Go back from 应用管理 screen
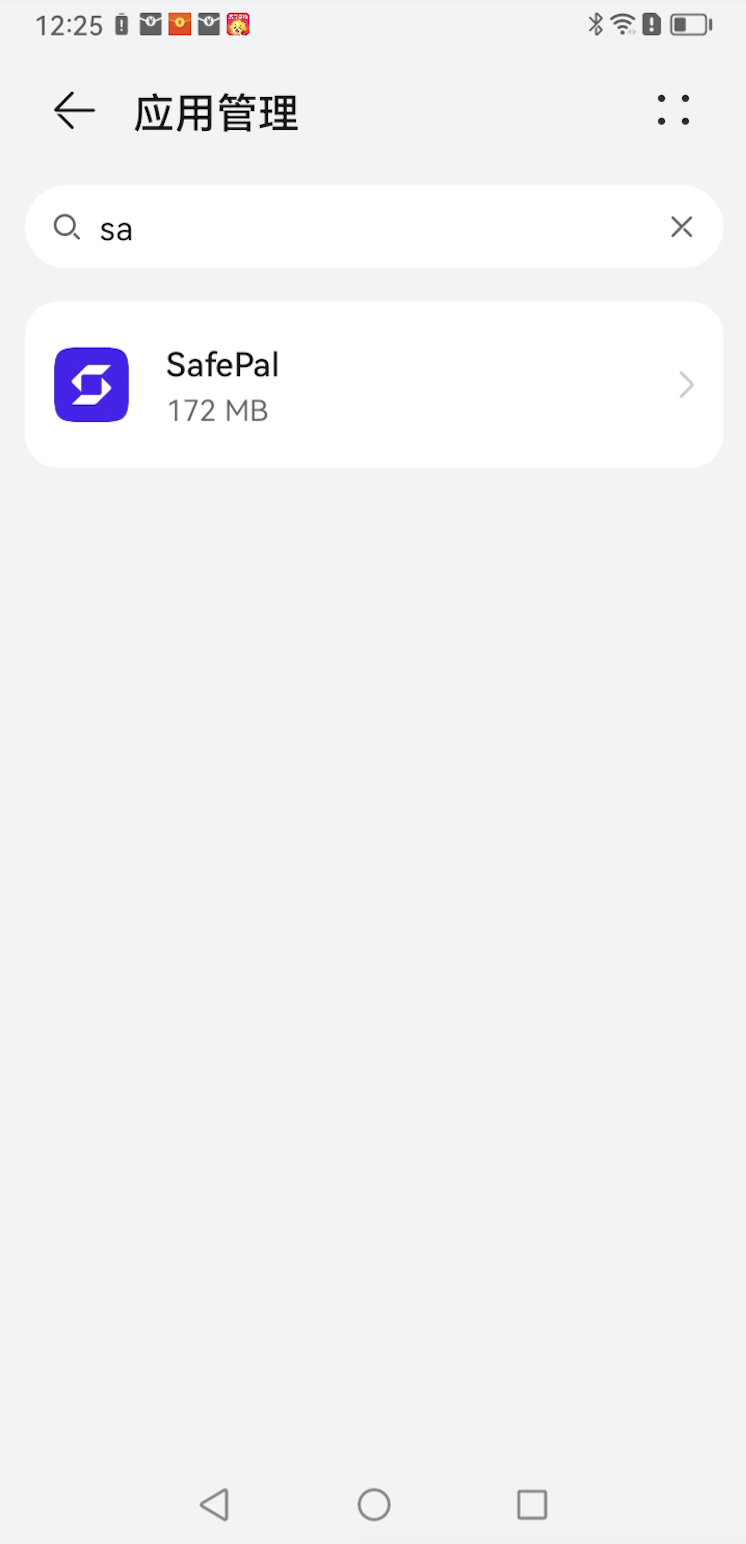The width and height of the screenshot is (746, 1544). [74, 111]
